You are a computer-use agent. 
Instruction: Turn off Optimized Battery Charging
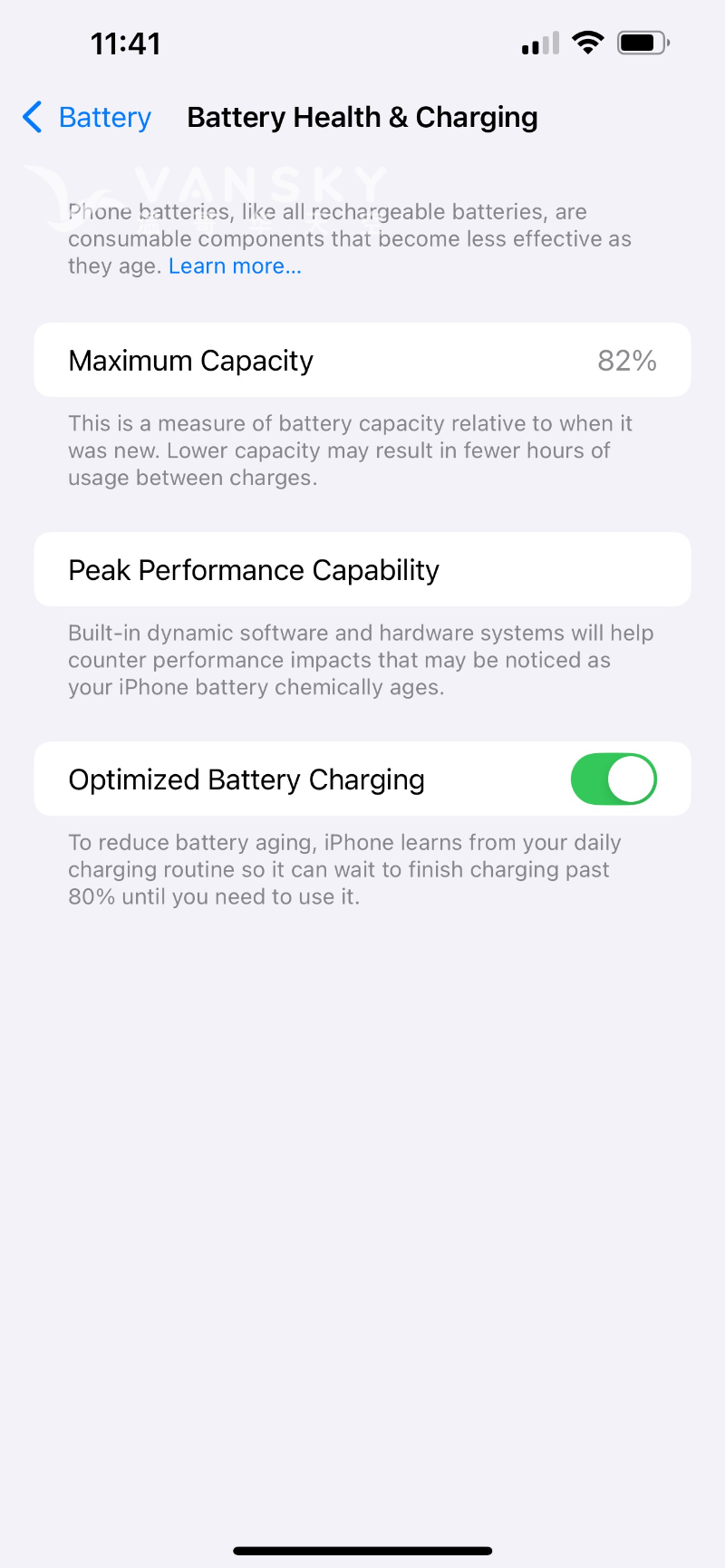coord(614,779)
